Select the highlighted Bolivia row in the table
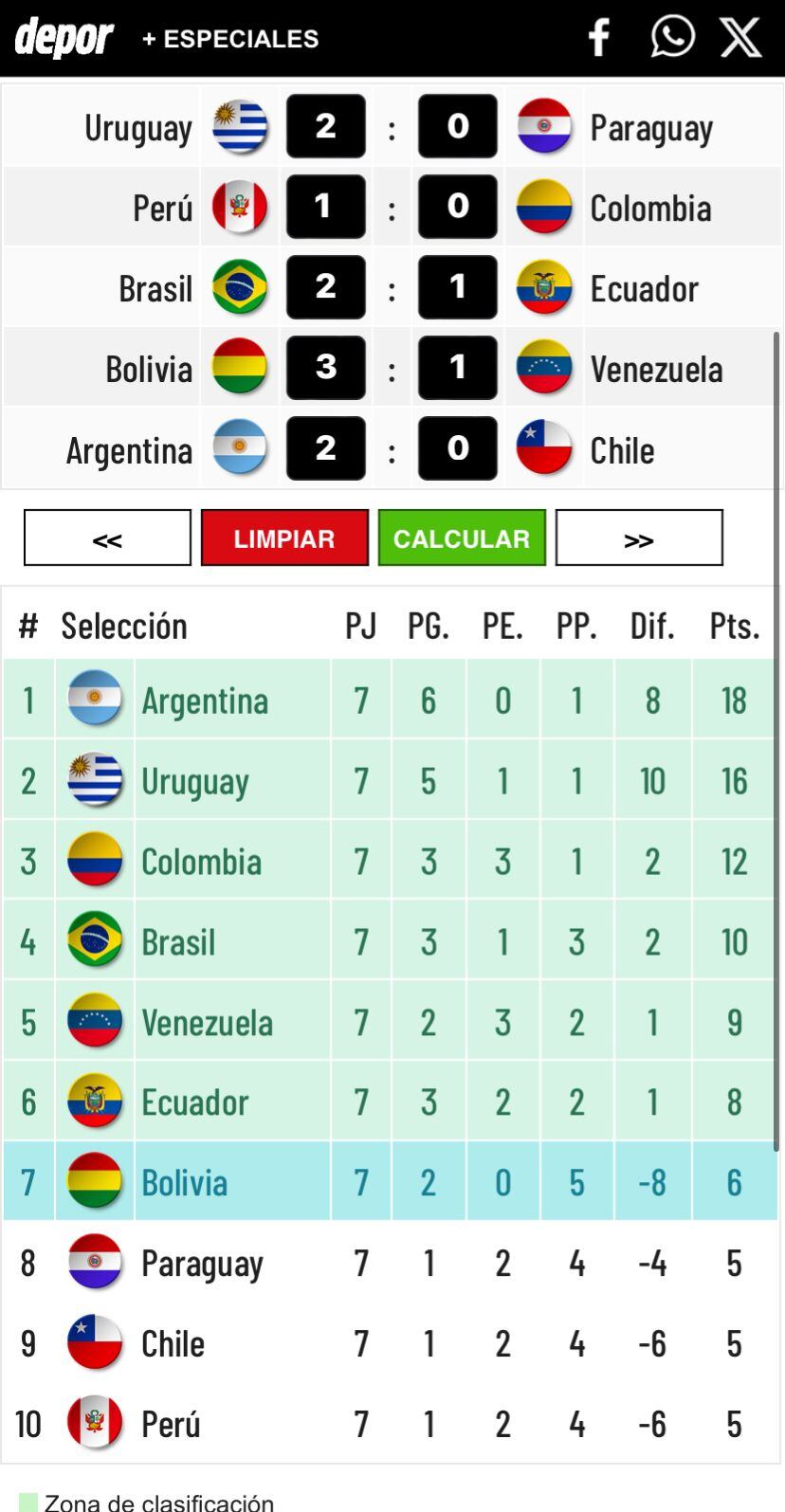Viewport: 785px width, 1512px height. 392,1182
